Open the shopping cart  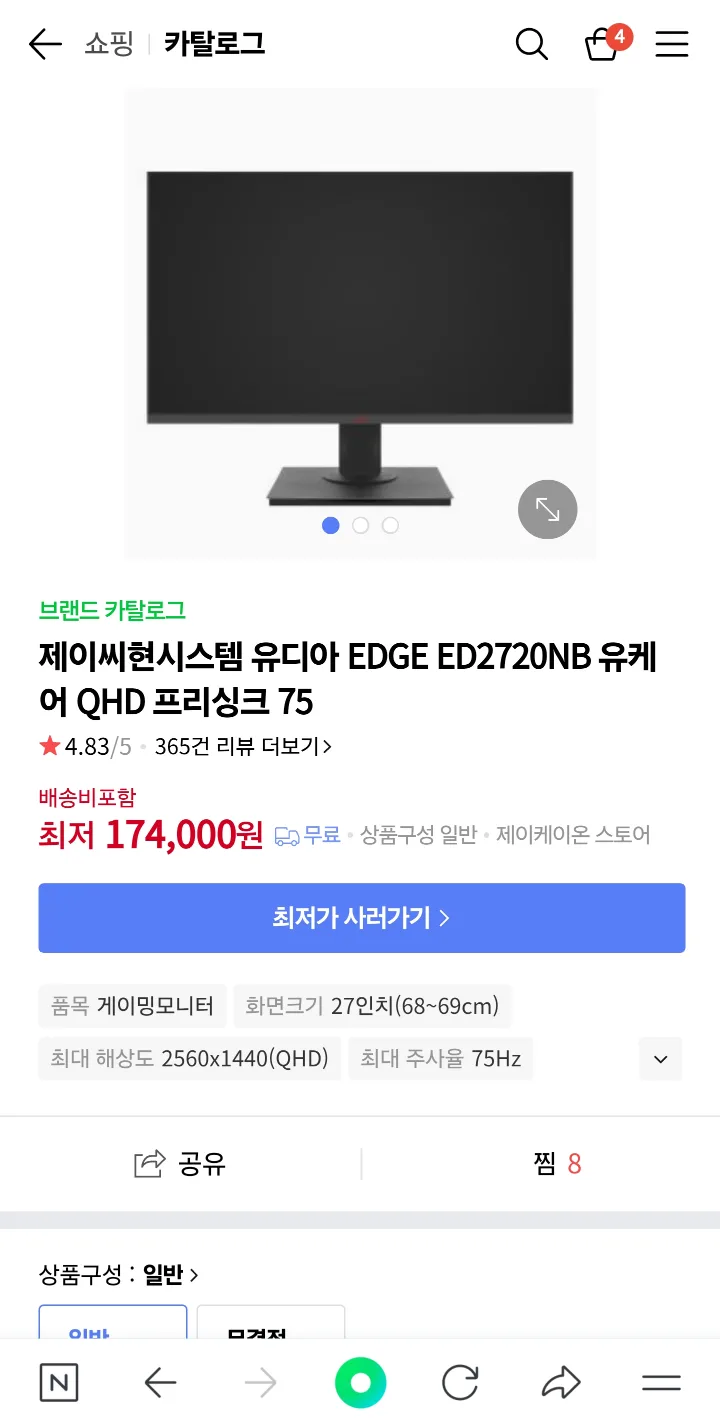(x=603, y=44)
